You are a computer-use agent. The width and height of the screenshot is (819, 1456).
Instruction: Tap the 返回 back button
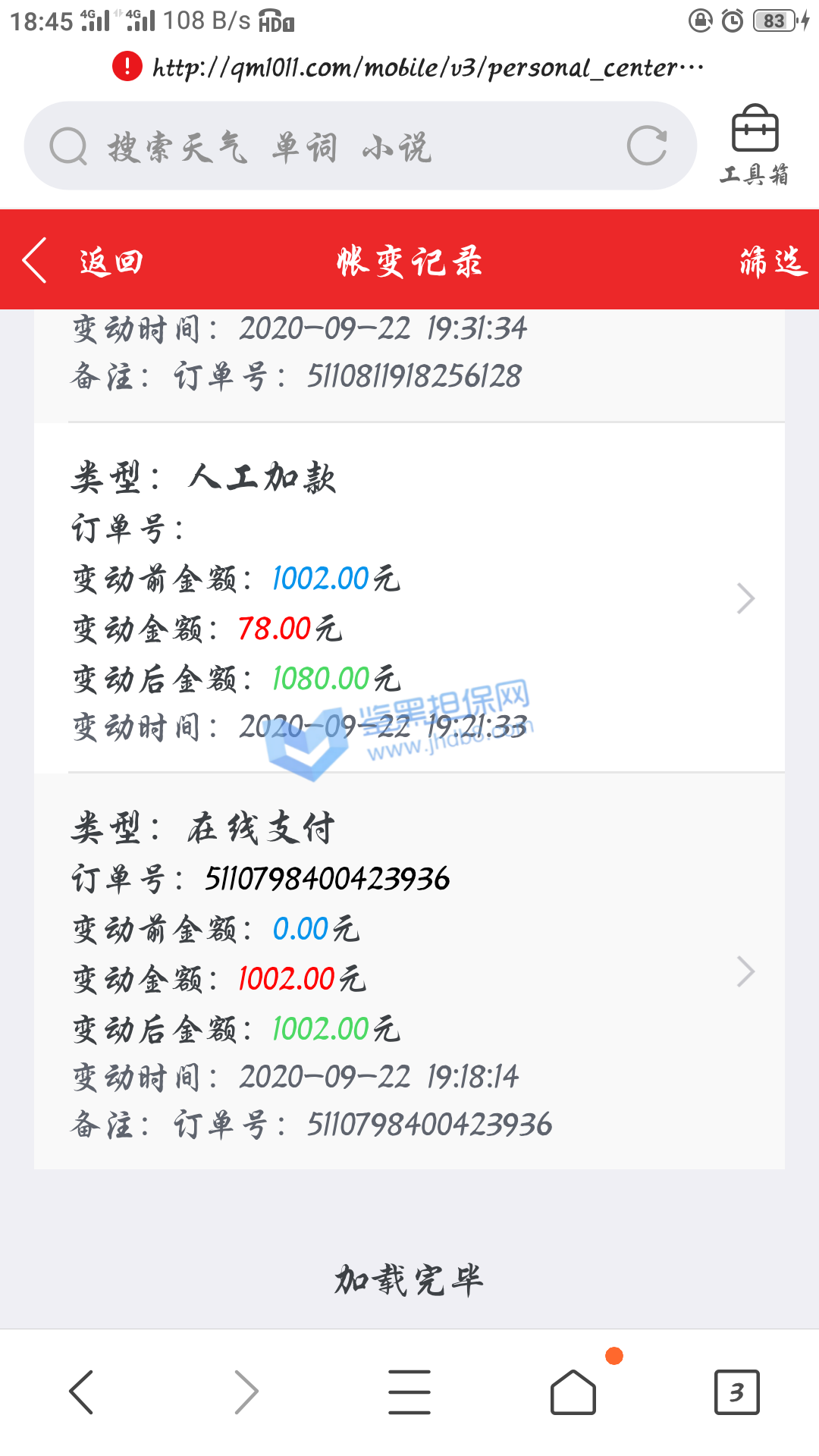pos(83,261)
